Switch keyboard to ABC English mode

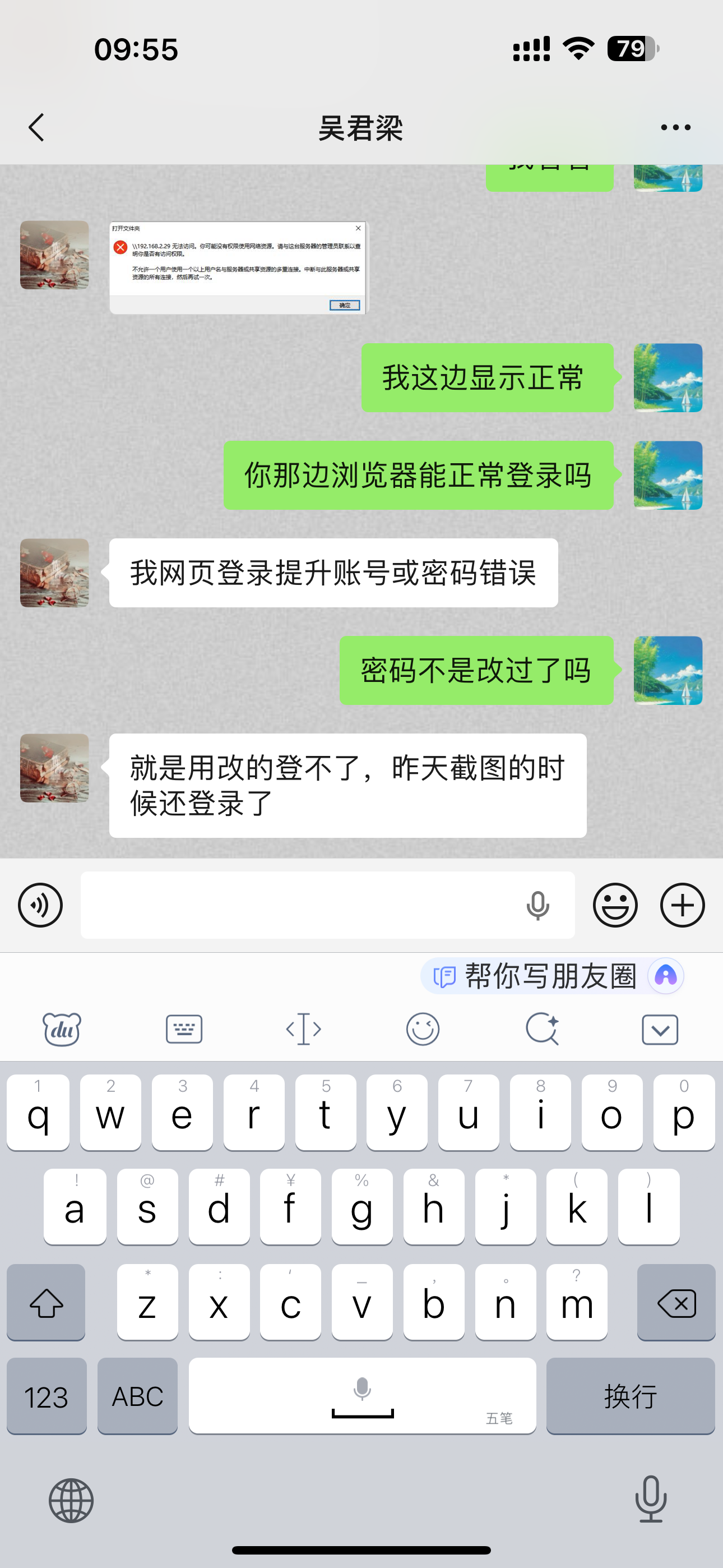(x=137, y=1396)
